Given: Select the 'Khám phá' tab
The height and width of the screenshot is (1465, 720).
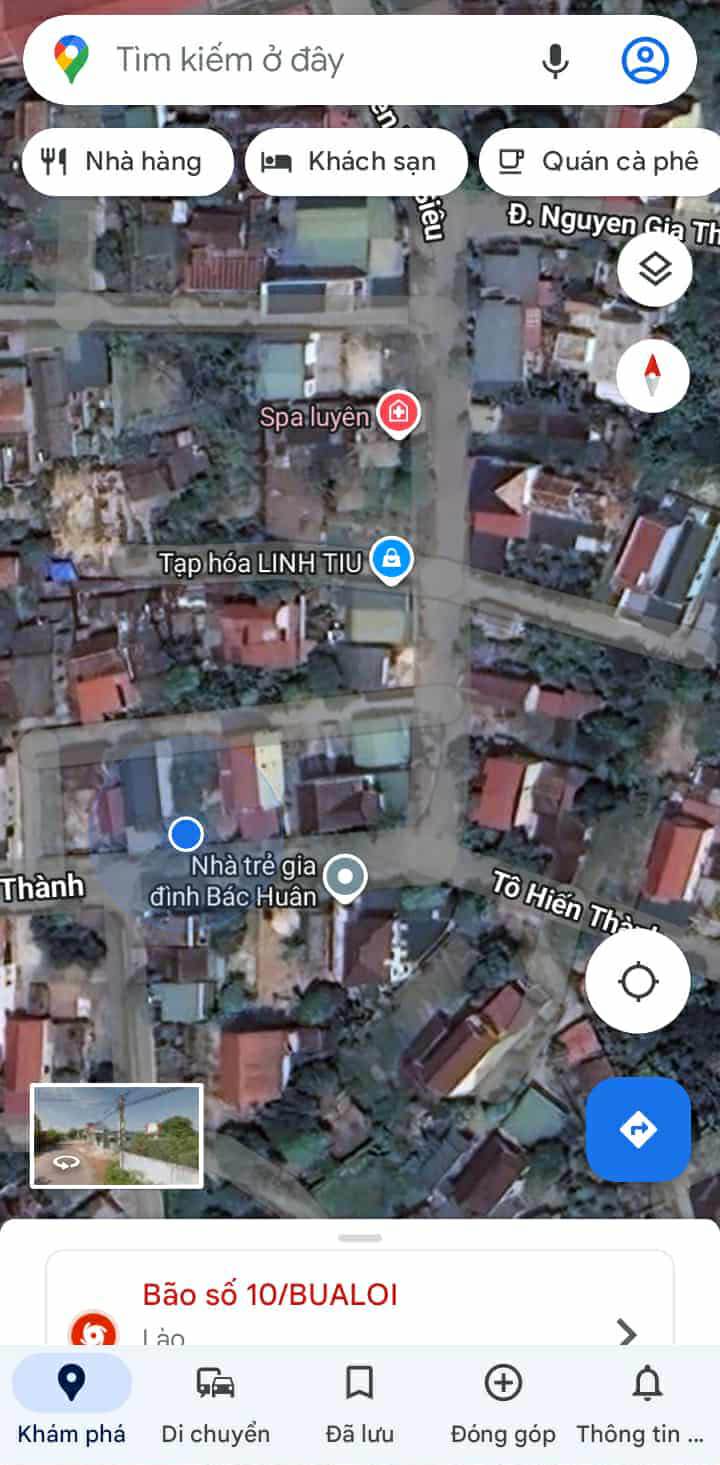Looking at the screenshot, I should pyautogui.click(x=72, y=1405).
